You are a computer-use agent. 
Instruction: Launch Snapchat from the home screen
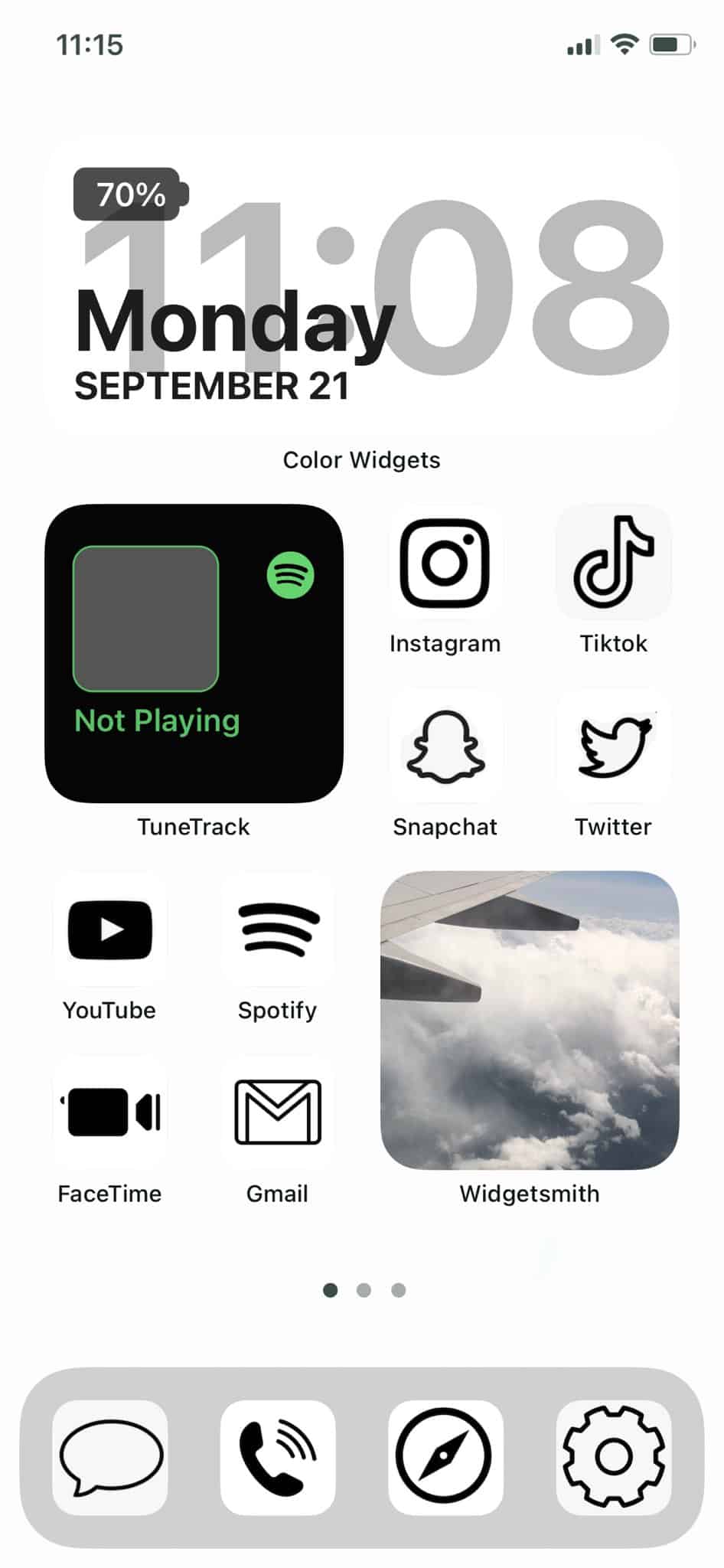tap(445, 746)
